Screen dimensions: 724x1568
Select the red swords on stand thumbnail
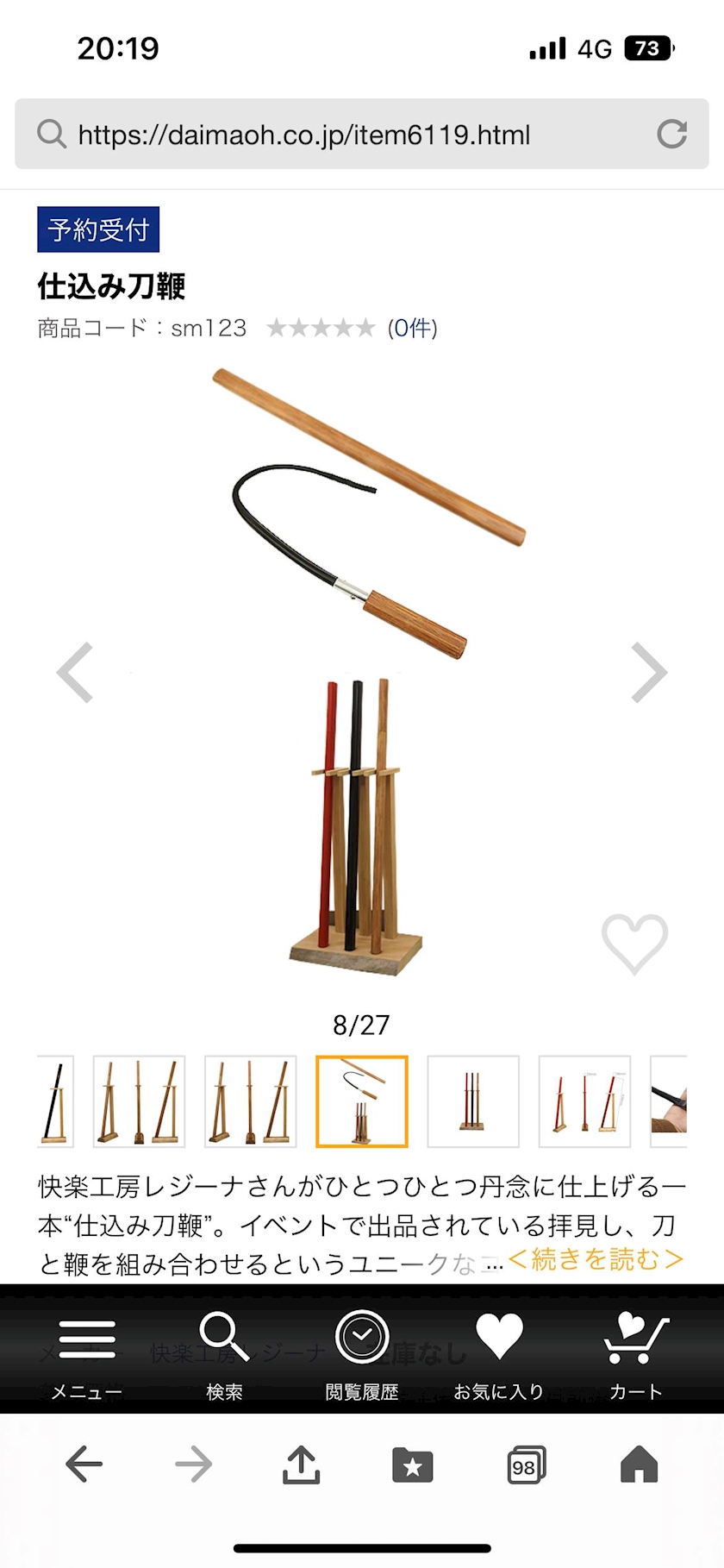(473, 1101)
